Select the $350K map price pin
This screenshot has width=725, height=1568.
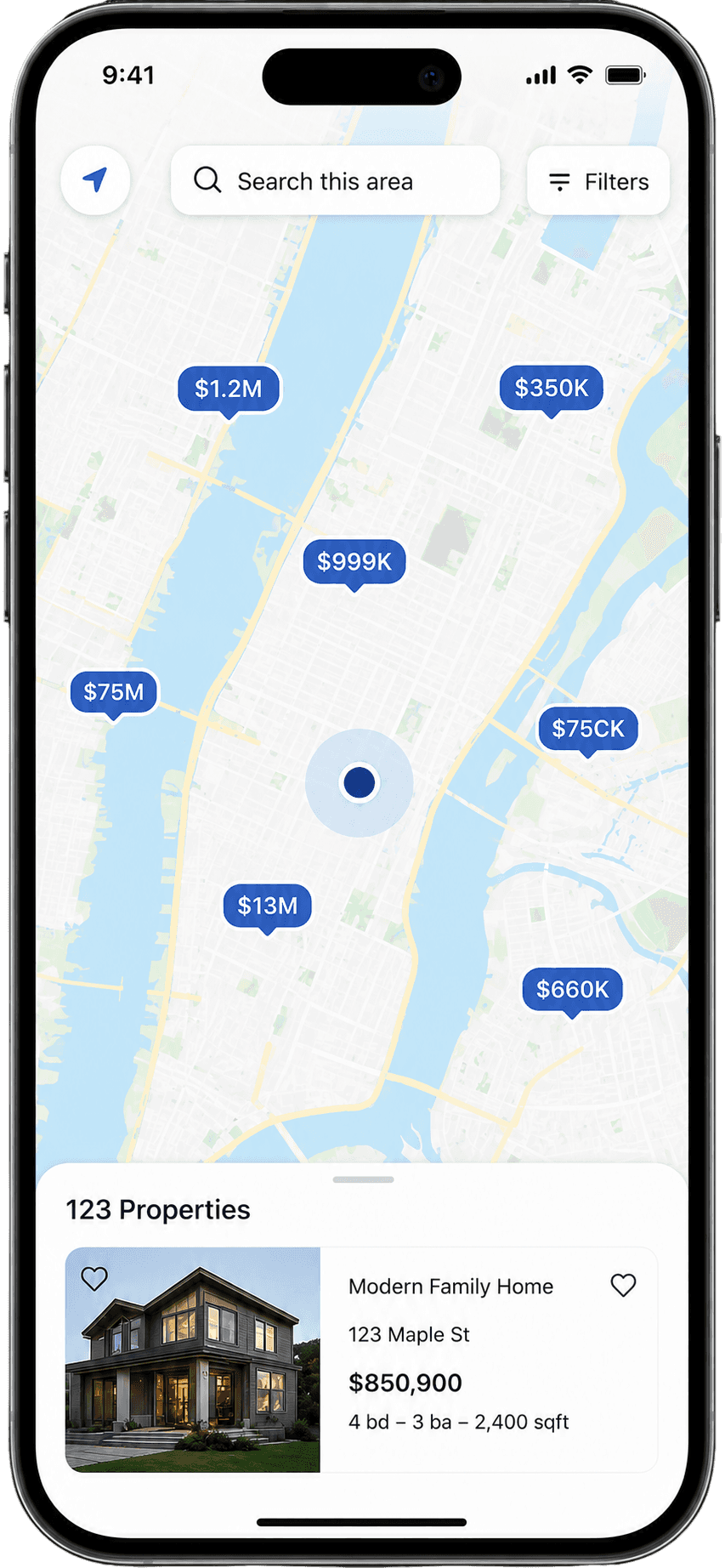pos(552,389)
